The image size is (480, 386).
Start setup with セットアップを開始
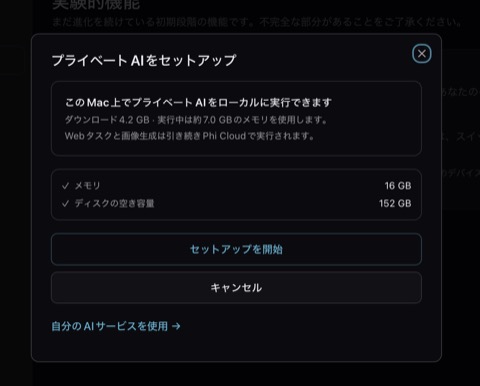click(x=236, y=249)
